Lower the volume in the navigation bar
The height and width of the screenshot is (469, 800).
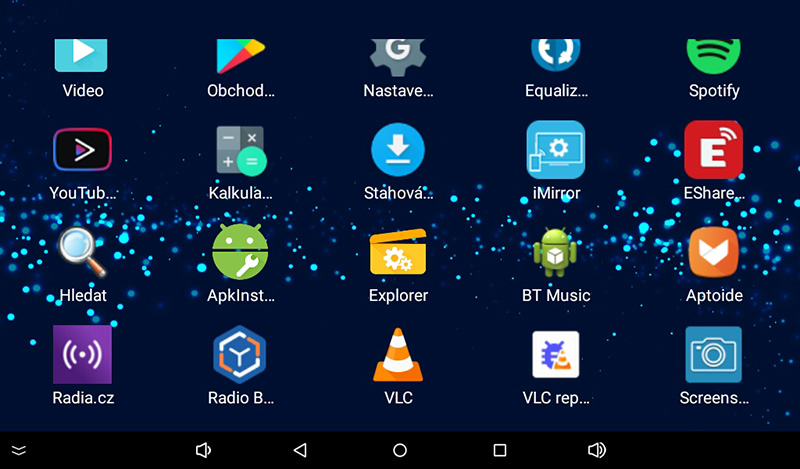203,450
